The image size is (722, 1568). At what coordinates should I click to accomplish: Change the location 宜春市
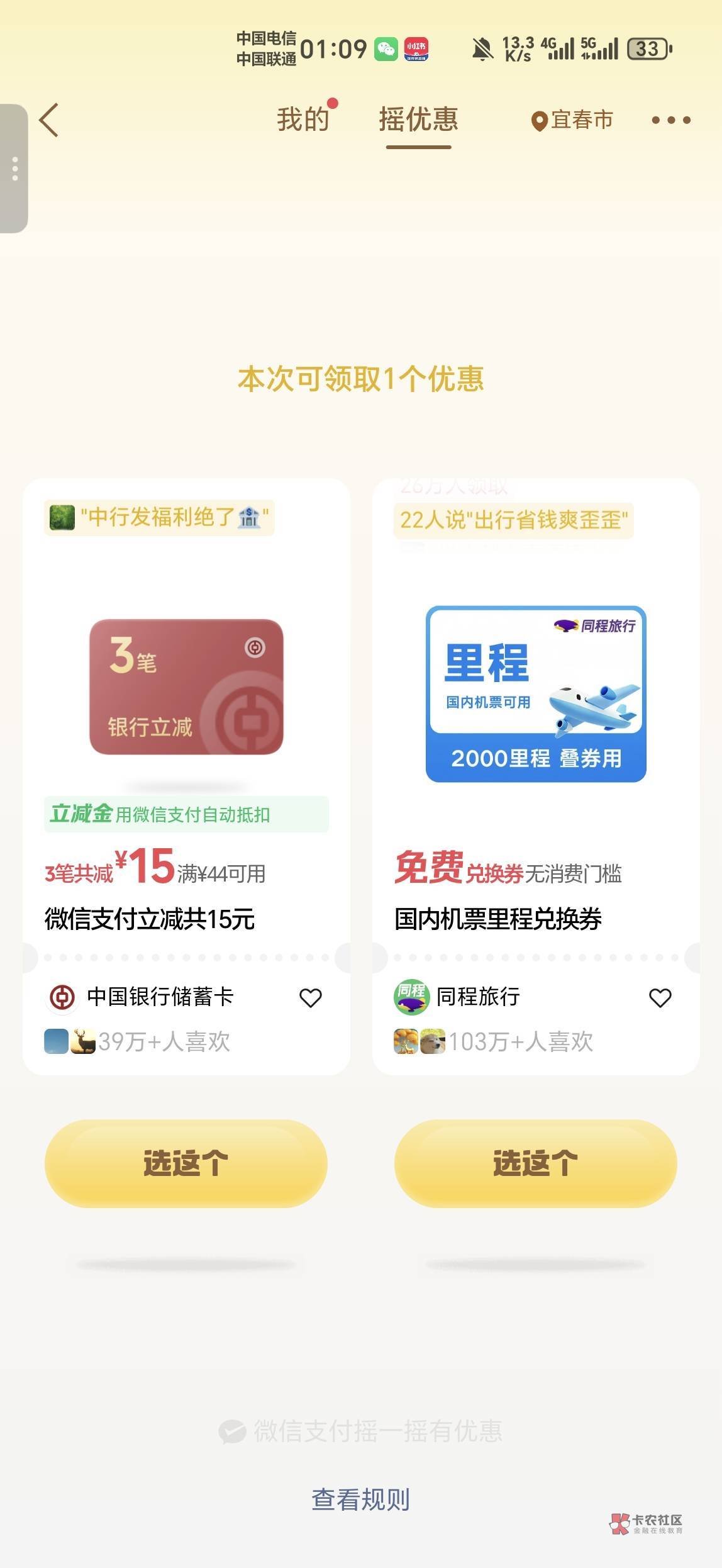(x=572, y=120)
